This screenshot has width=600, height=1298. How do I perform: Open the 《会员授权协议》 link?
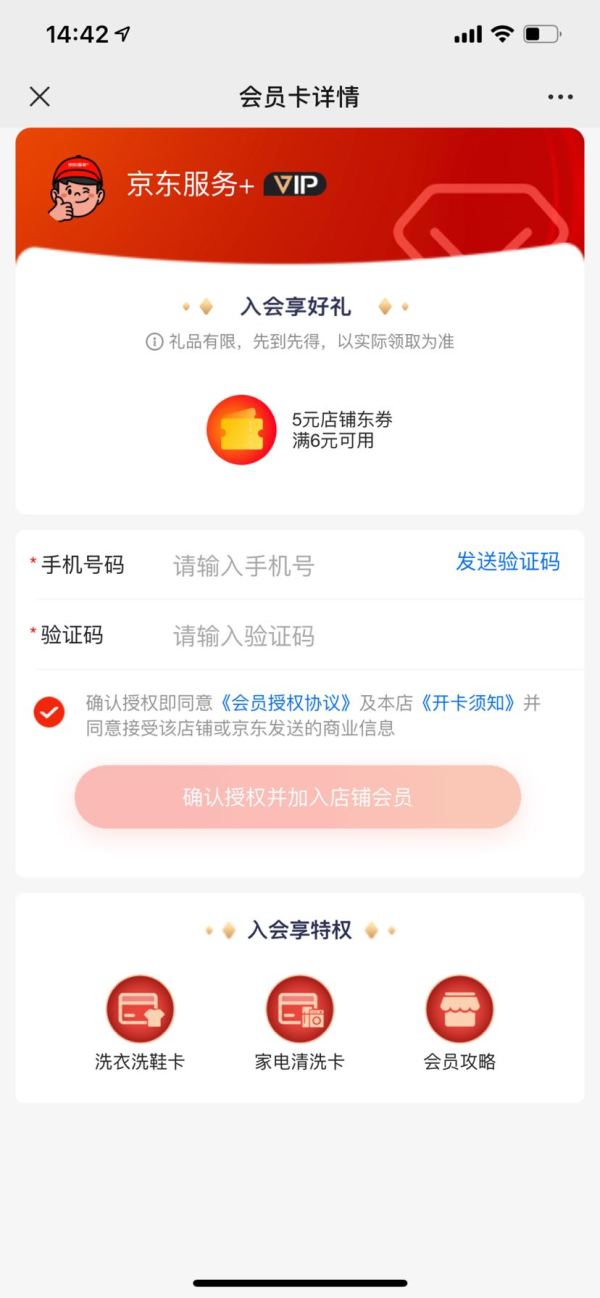285,703
